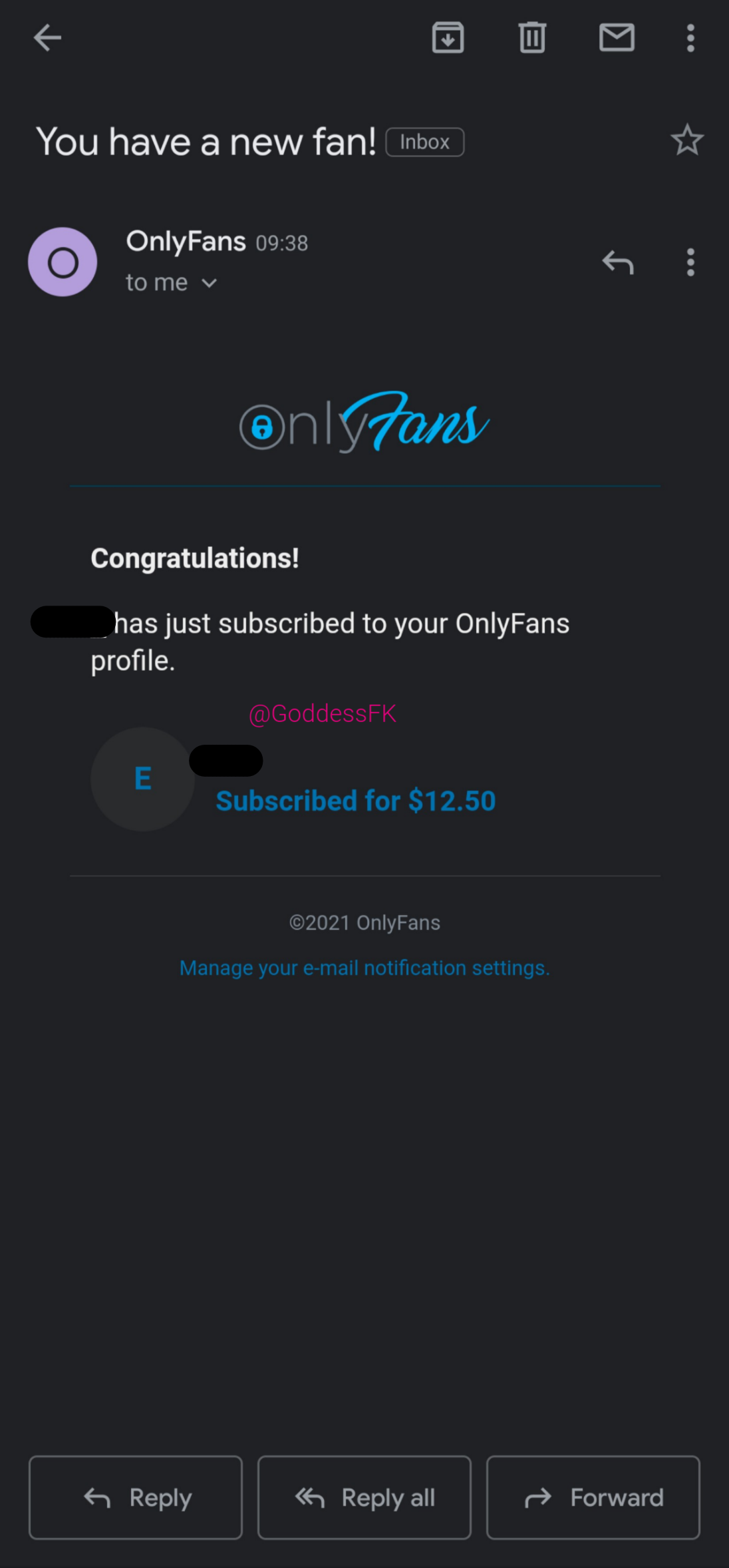Image resolution: width=729 pixels, height=1568 pixels.
Task: Go back to the inbox
Action: click(47, 38)
